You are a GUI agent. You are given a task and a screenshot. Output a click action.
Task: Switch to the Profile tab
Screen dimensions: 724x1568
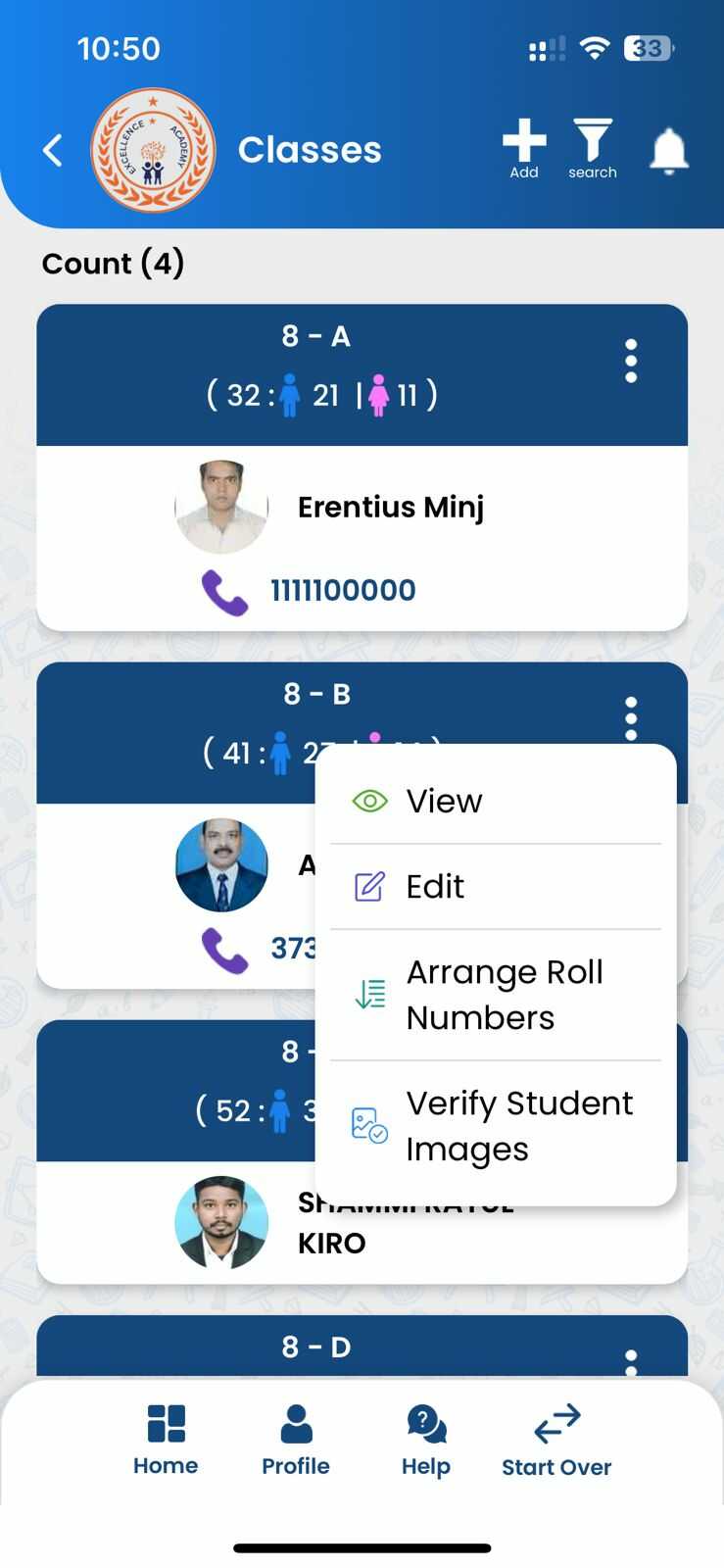click(296, 1439)
